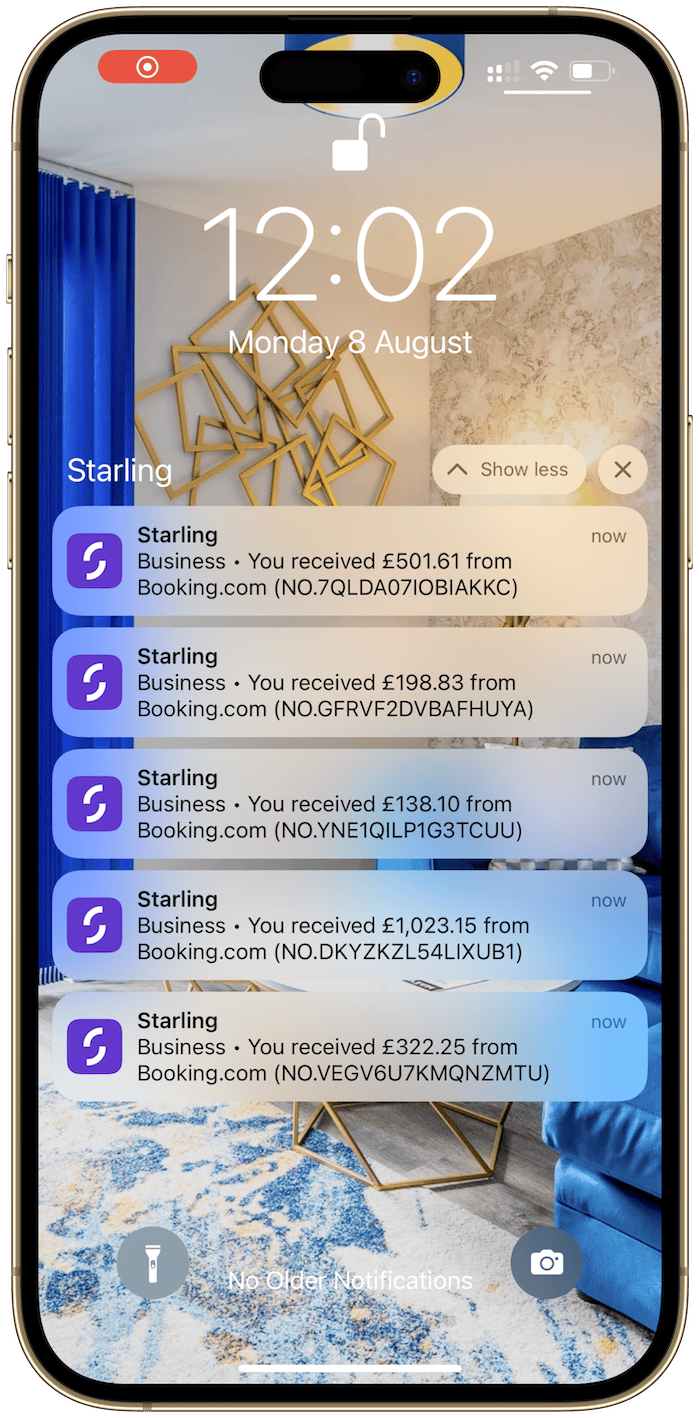
Task: Open the £138.10 Starling notification
Action: click(350, 804)
